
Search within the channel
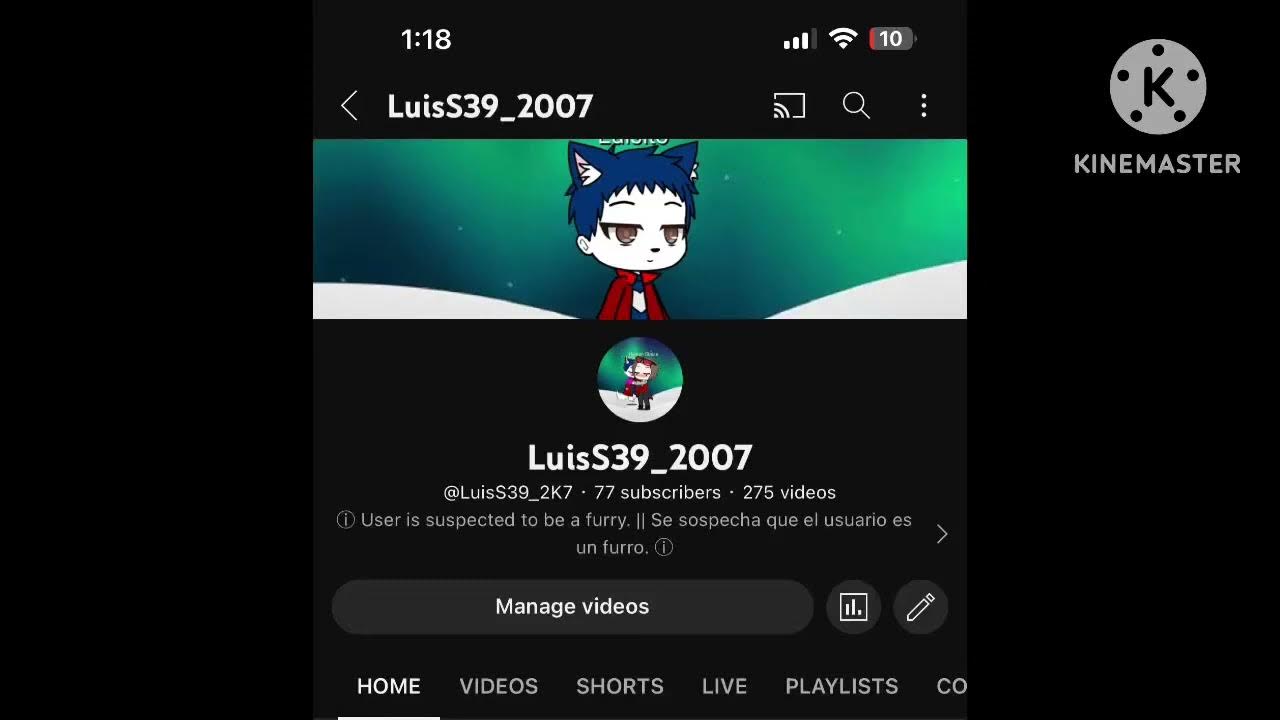[x=856, y=106]
